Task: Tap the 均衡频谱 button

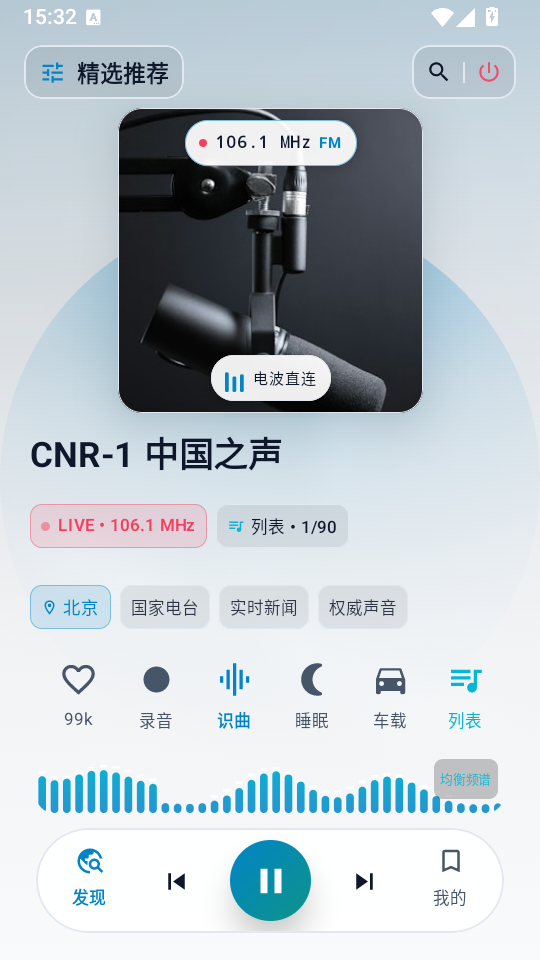Action: click(x=466, y=779)
